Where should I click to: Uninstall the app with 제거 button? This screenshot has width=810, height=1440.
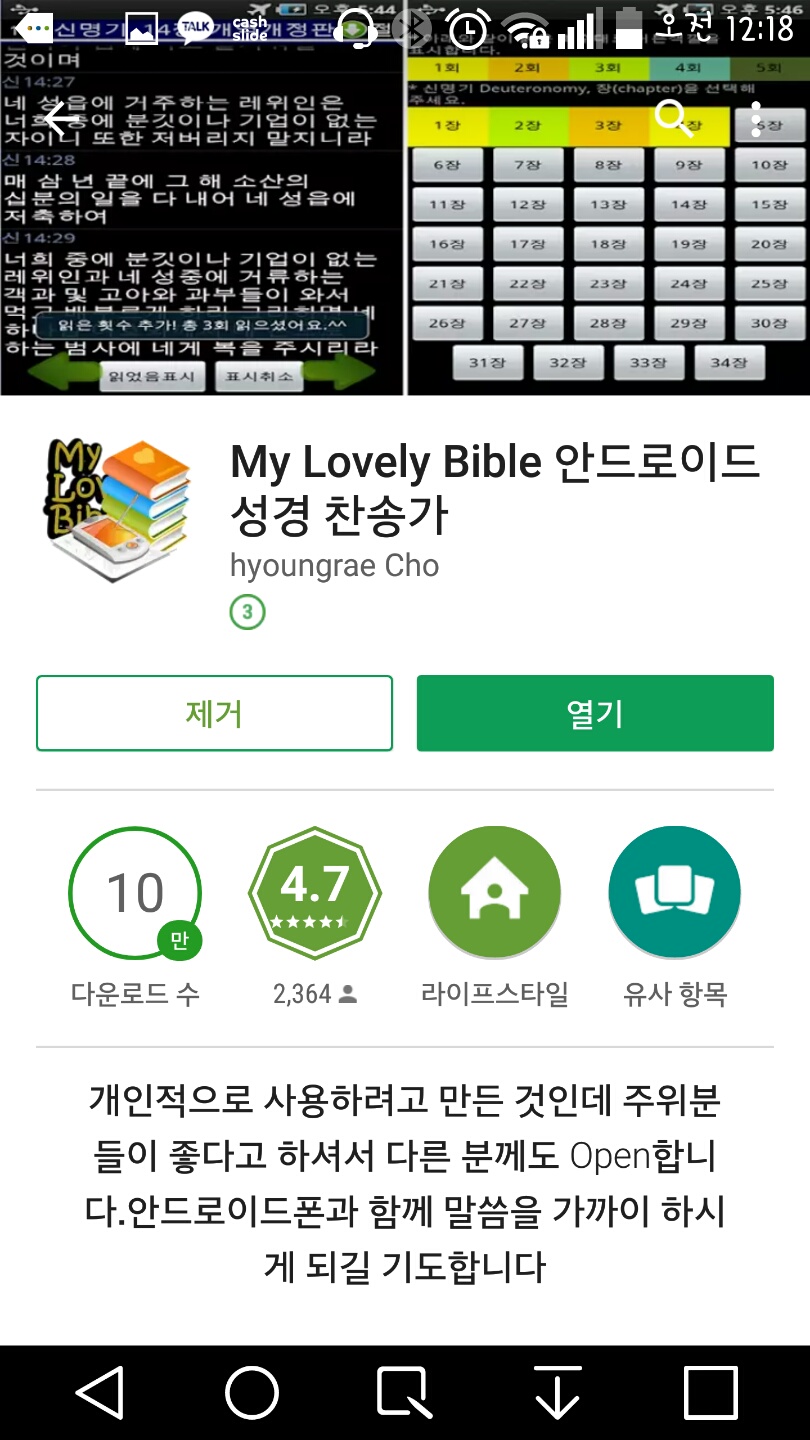click(x=214, y=713)
